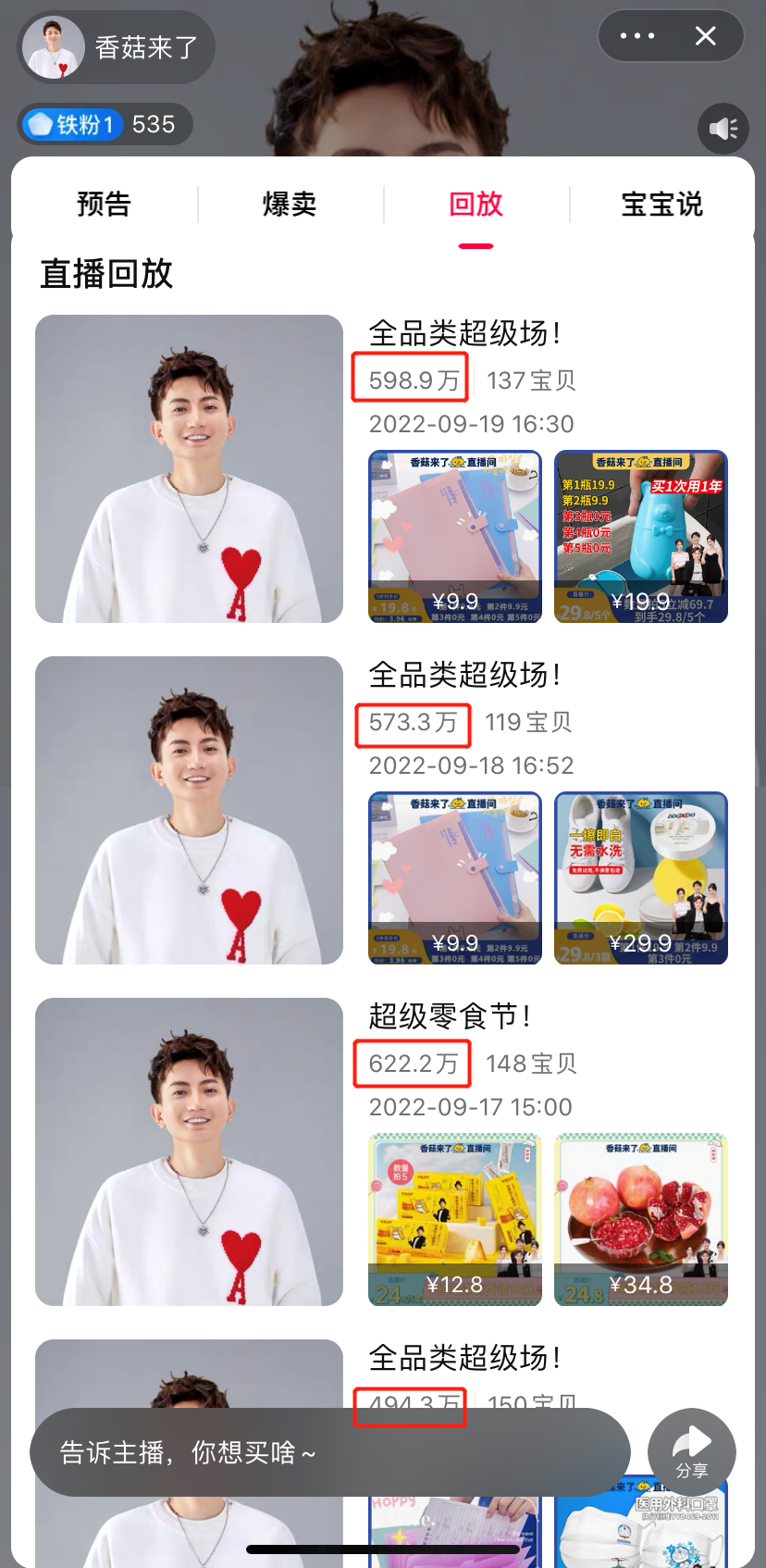Mute the live stream sound
Screen dimensions: 766x1568
click(x=723, y=129)
